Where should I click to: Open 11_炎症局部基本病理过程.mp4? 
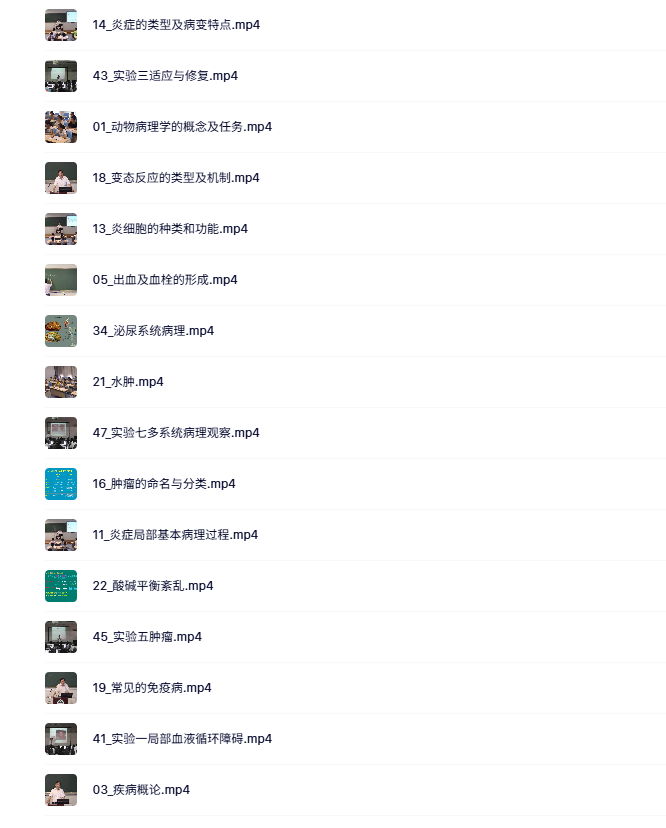pos(175,535)
